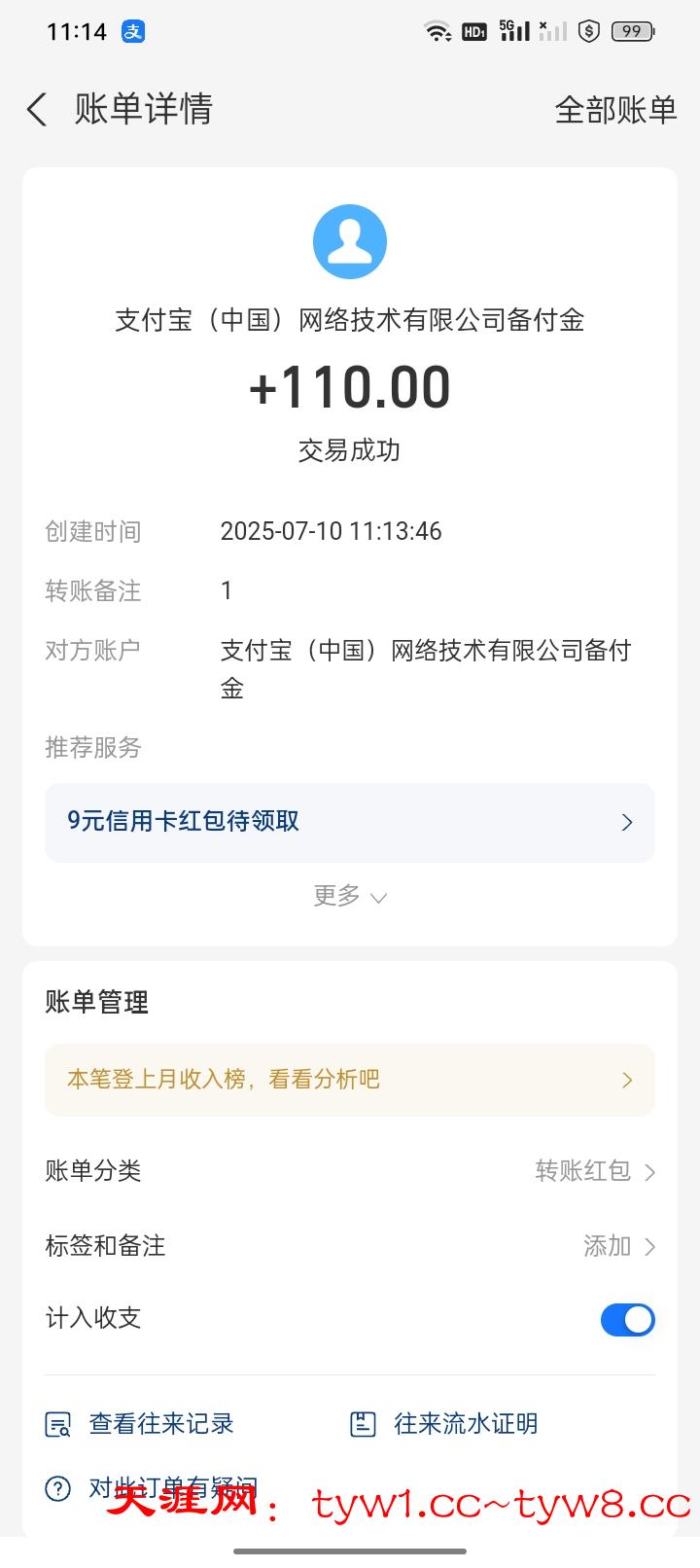Change 账单分类 from 转账红包

(x=593, y=1171)
